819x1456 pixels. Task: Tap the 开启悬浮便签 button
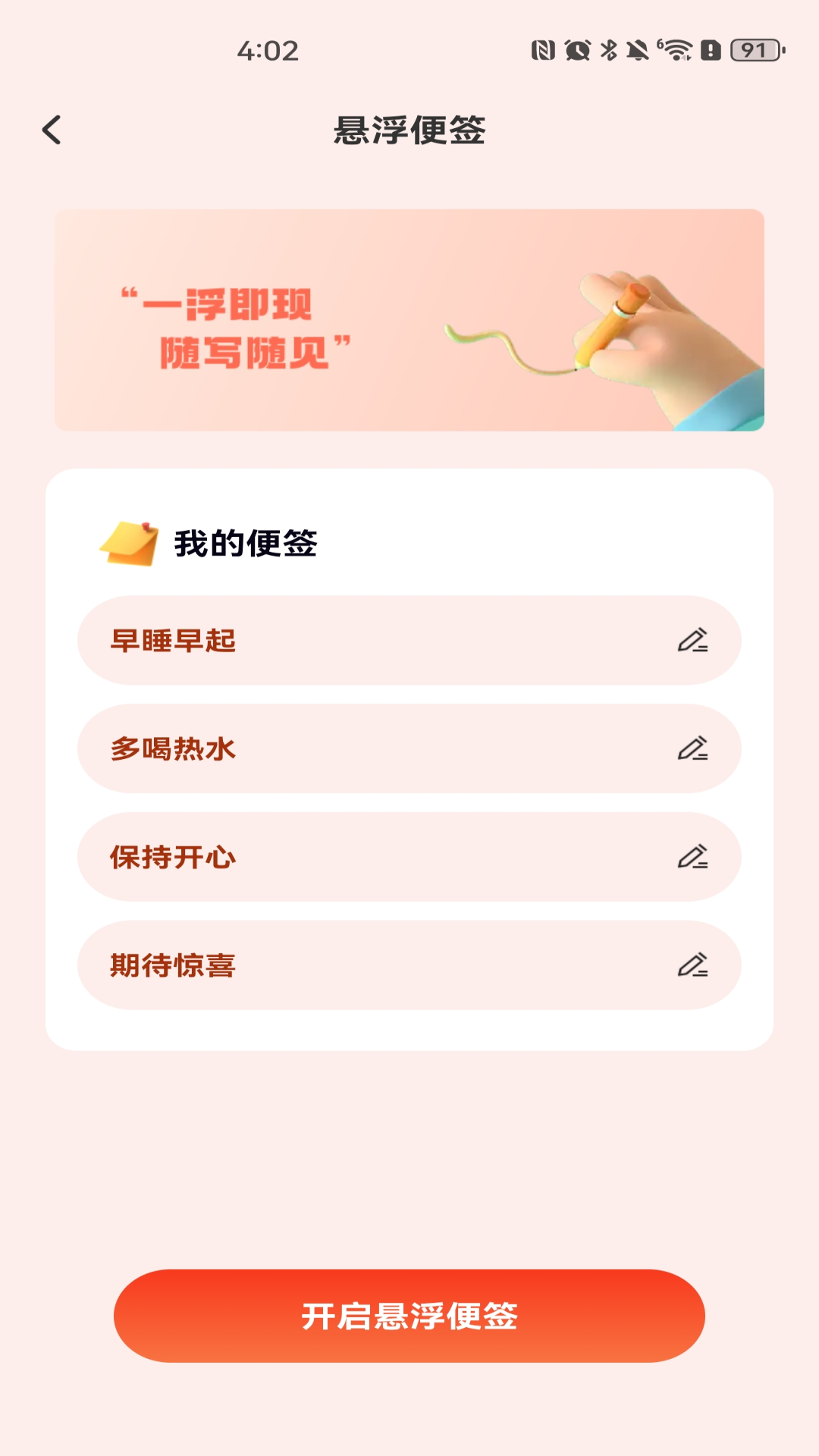tap(409, 1316)
